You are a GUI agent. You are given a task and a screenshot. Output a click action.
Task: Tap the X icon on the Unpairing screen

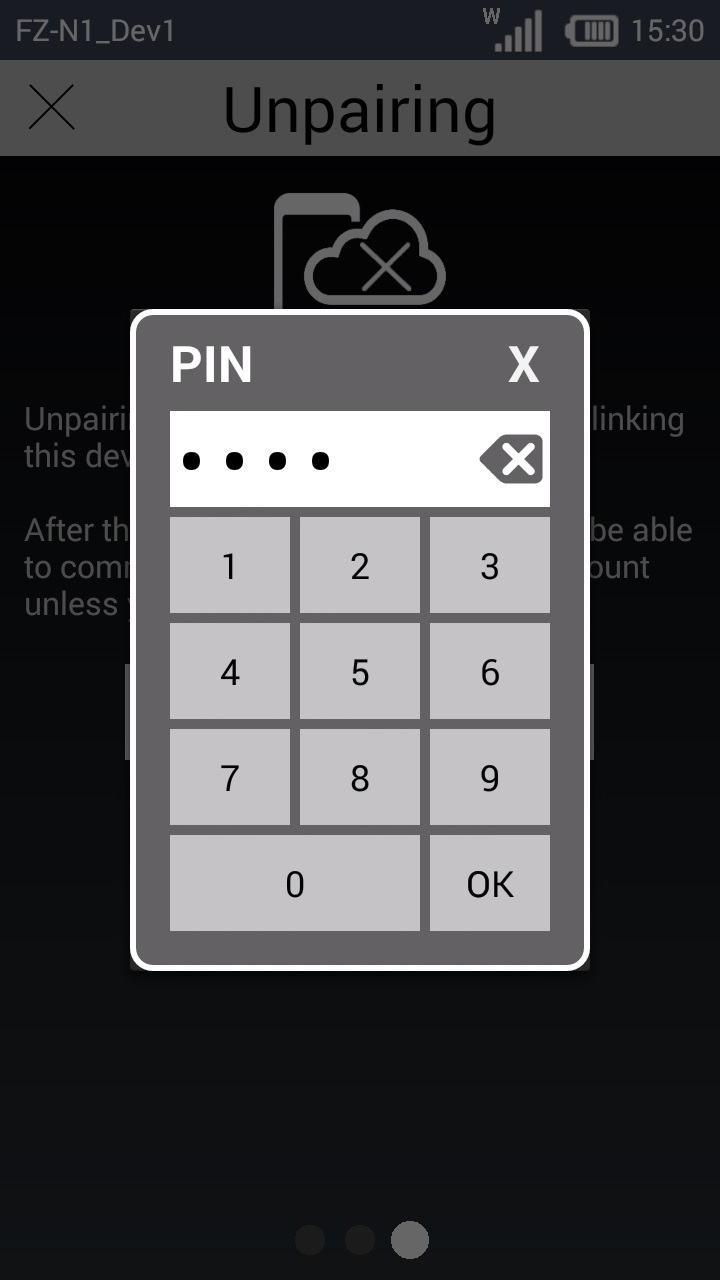[52, 108]
